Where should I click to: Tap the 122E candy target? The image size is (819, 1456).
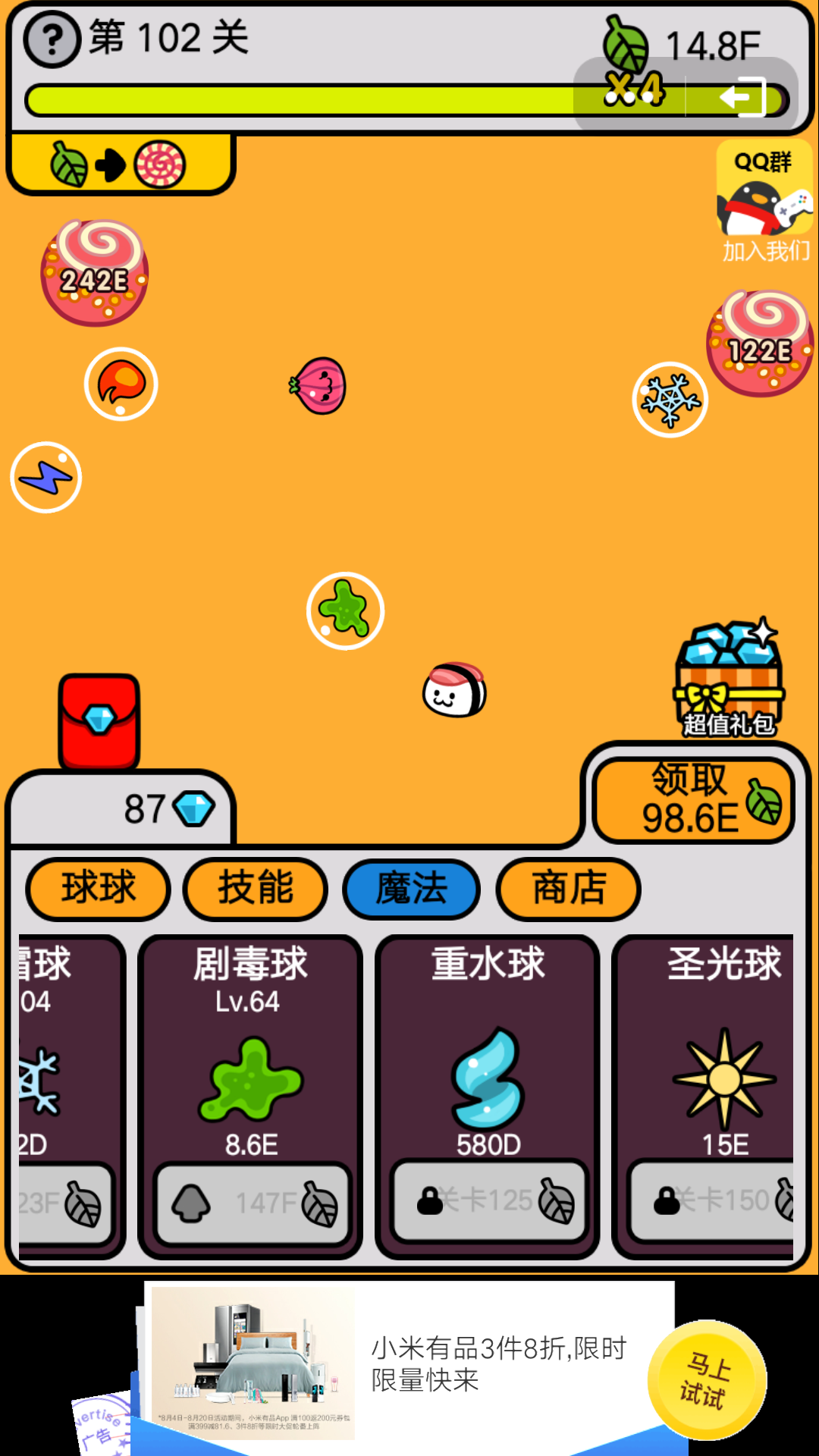click(x=759, y=345)
